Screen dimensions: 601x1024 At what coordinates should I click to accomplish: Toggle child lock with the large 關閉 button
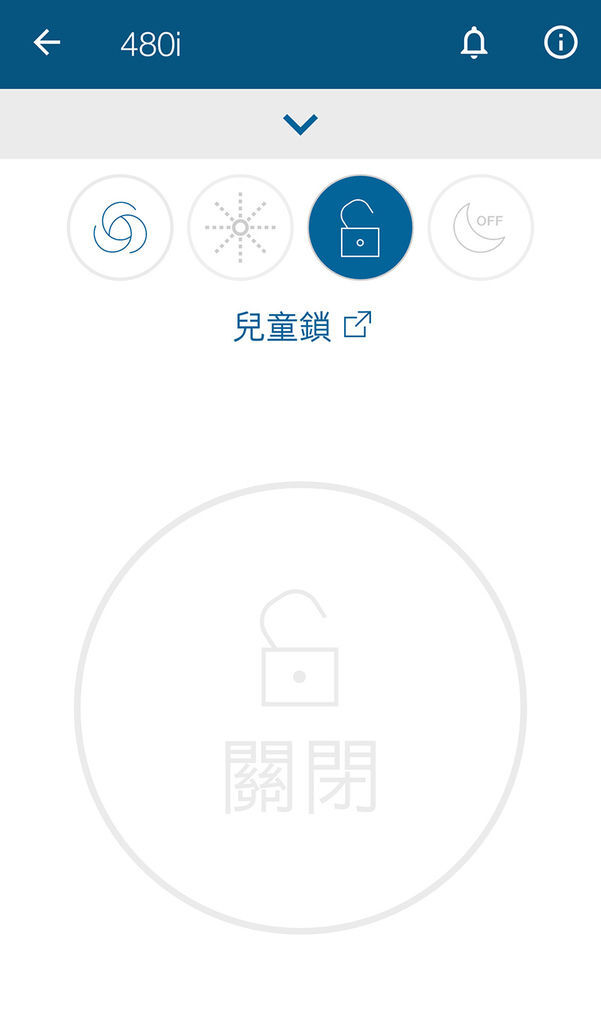point(300,708)
